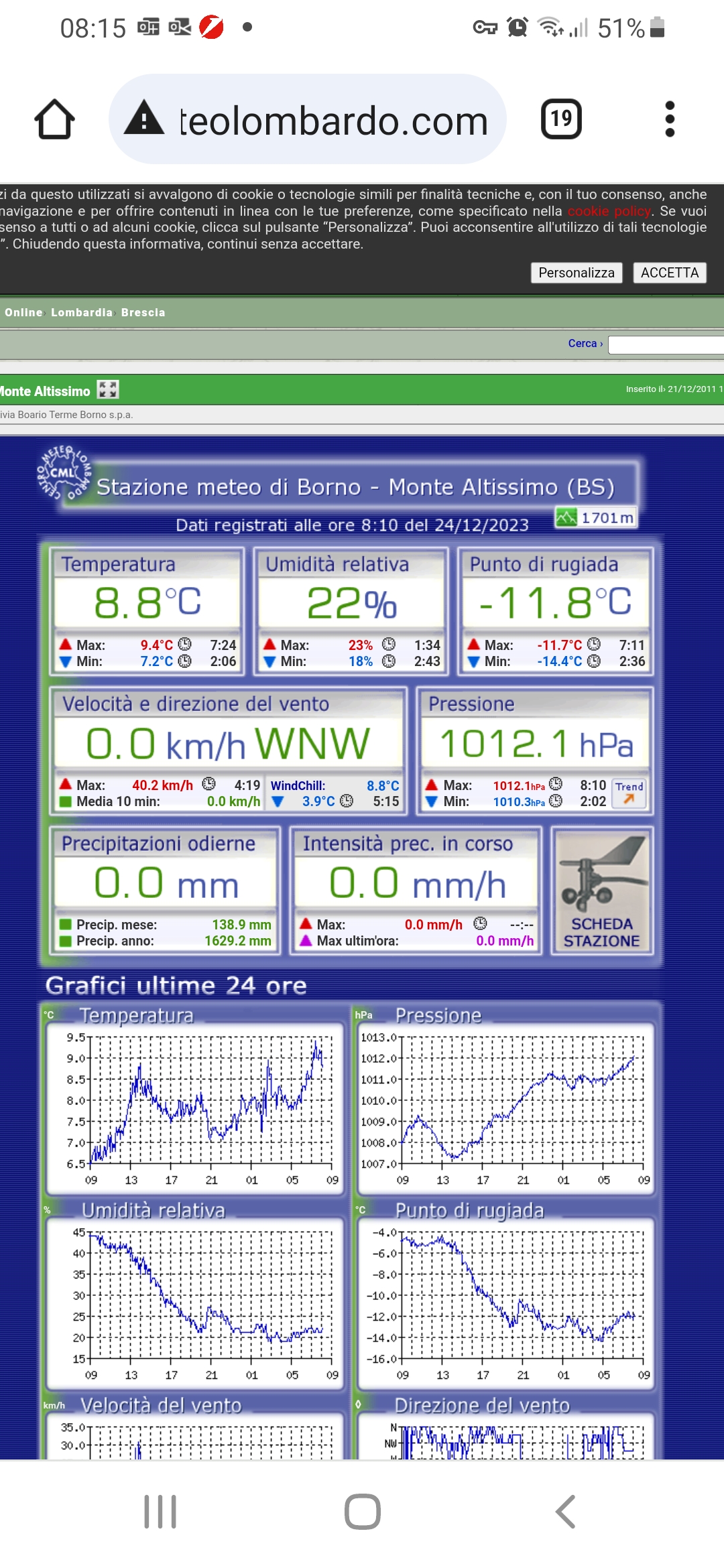Open the Brescia breadcrumb link
Screen dimensions: 724x1568
tap(143, 312)
